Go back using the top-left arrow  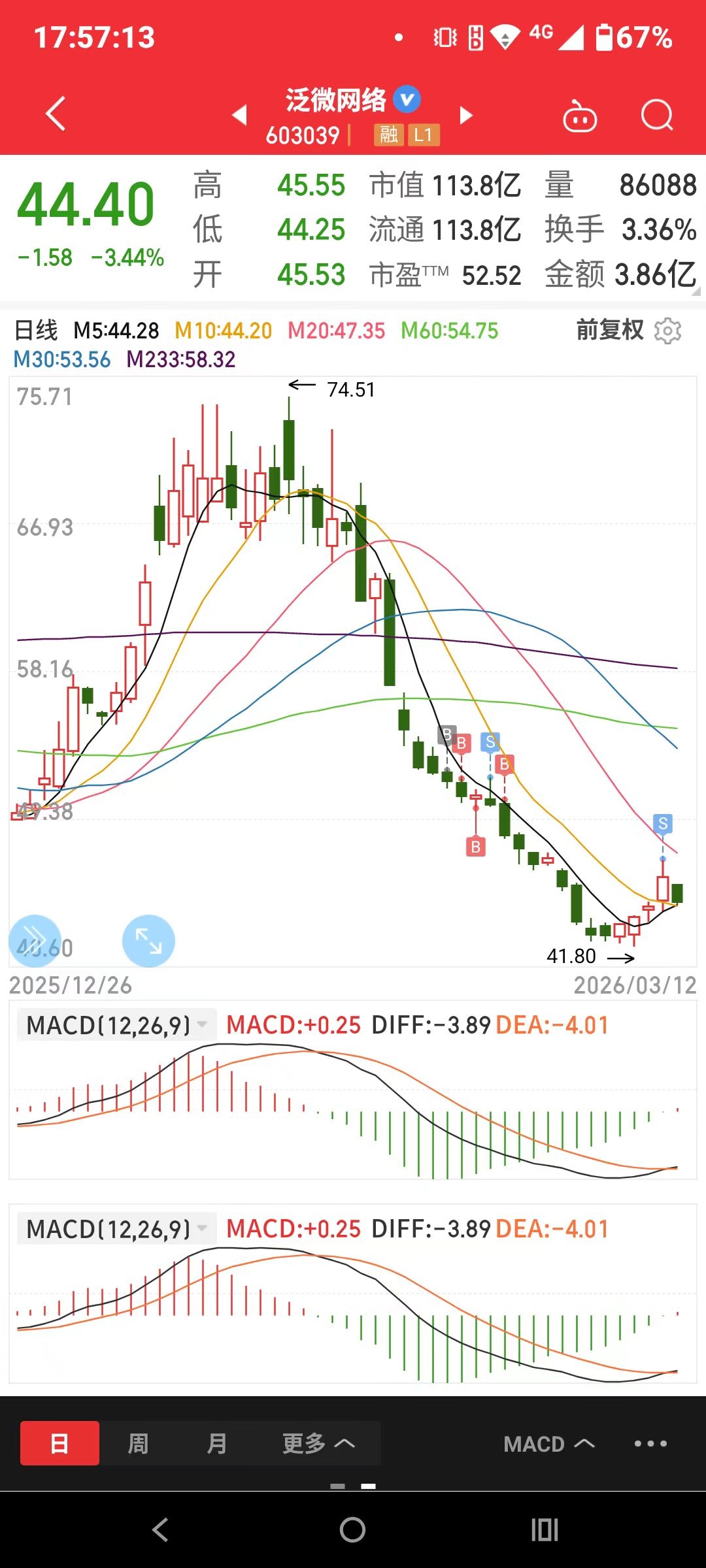(x=56, y=114)
